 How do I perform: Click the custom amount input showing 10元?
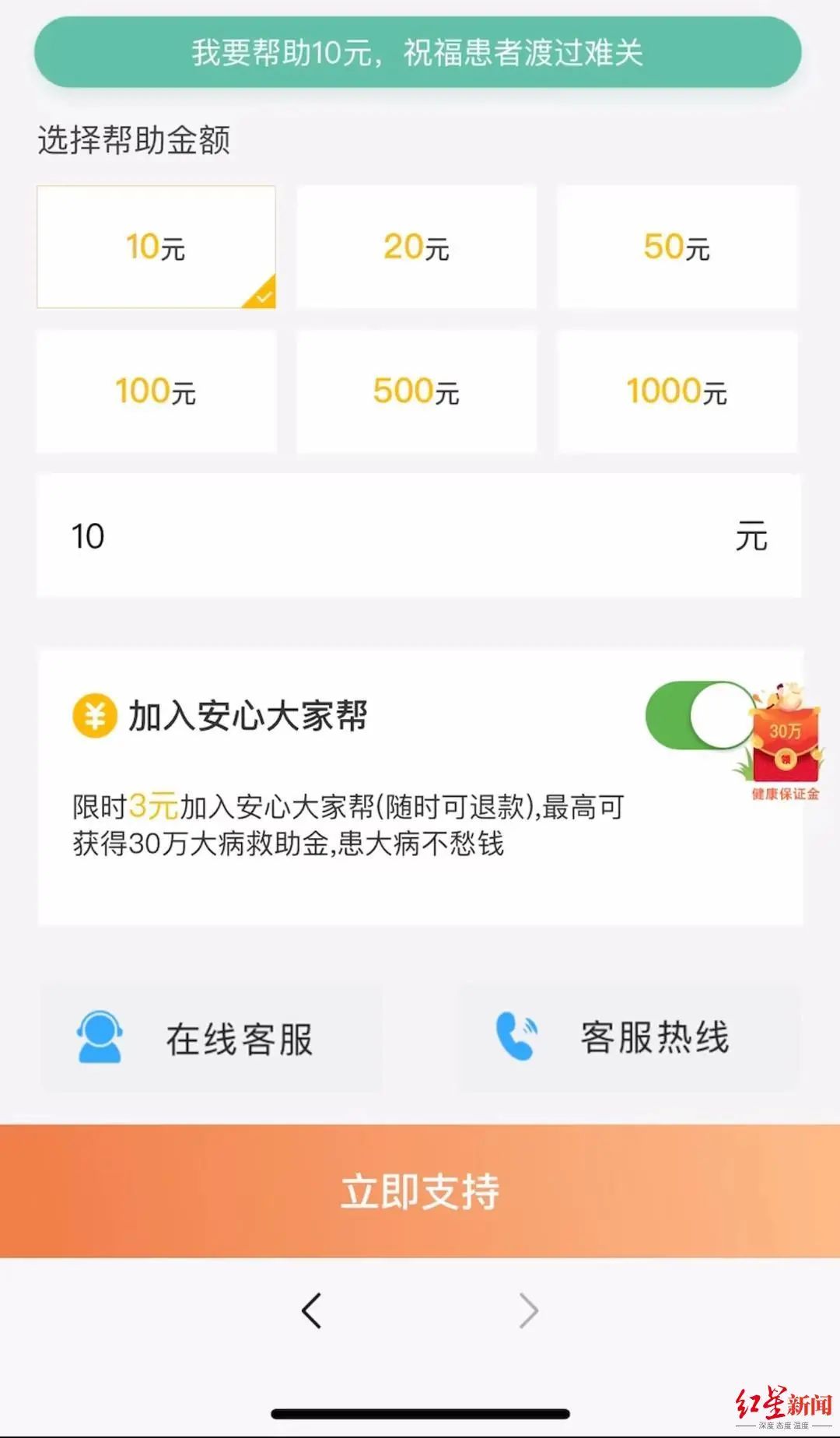420,535
